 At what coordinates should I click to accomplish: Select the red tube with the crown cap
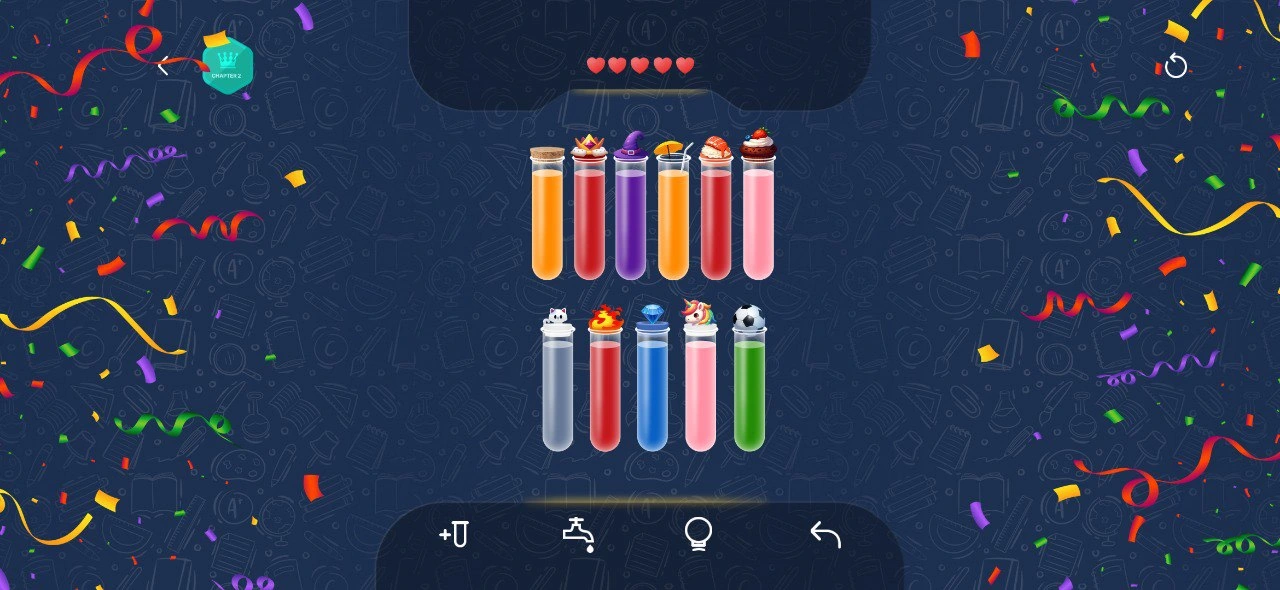click(589, 222)
